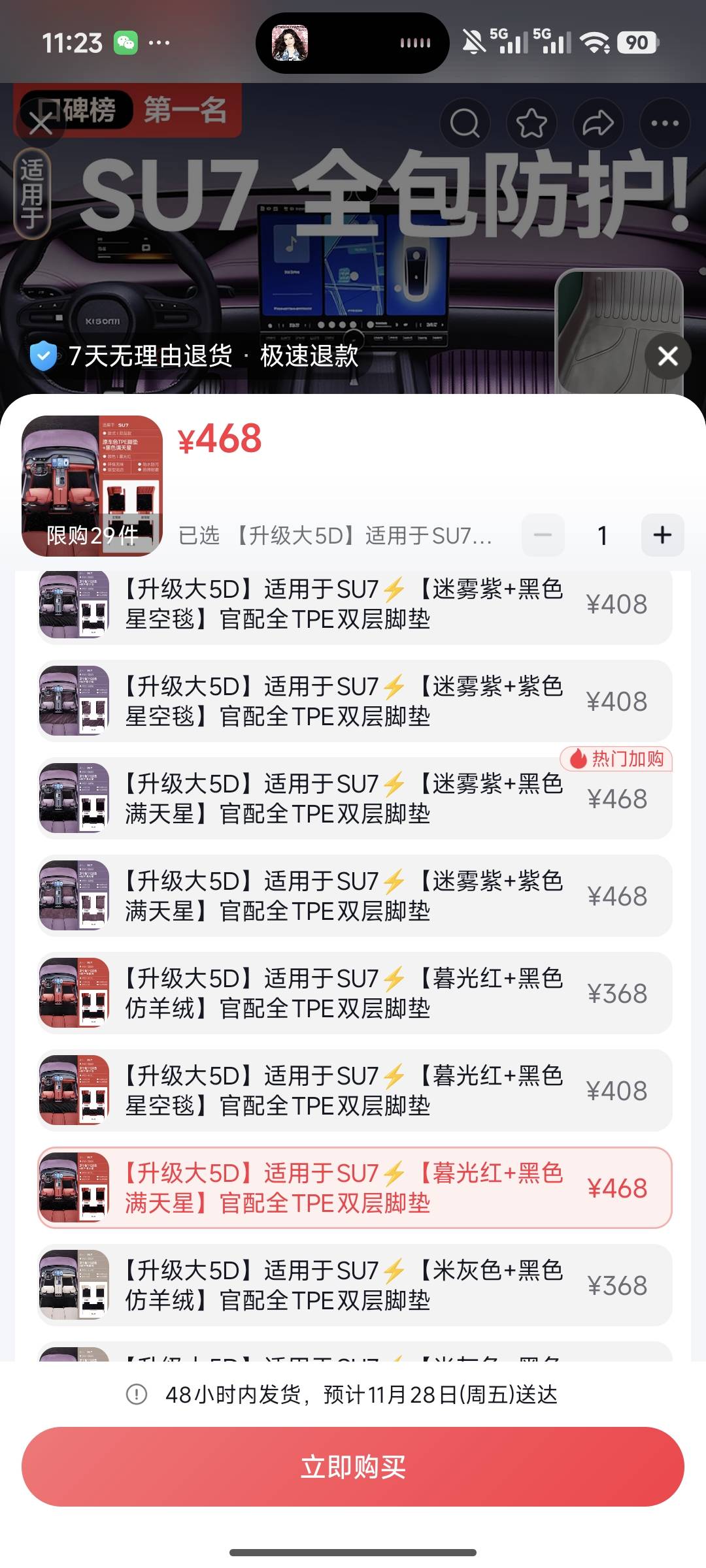This screenshot has height=1568, width=706.
Task: Choose 迷雾紫+黑色满天星 variant
Action: tap(354, 798)
